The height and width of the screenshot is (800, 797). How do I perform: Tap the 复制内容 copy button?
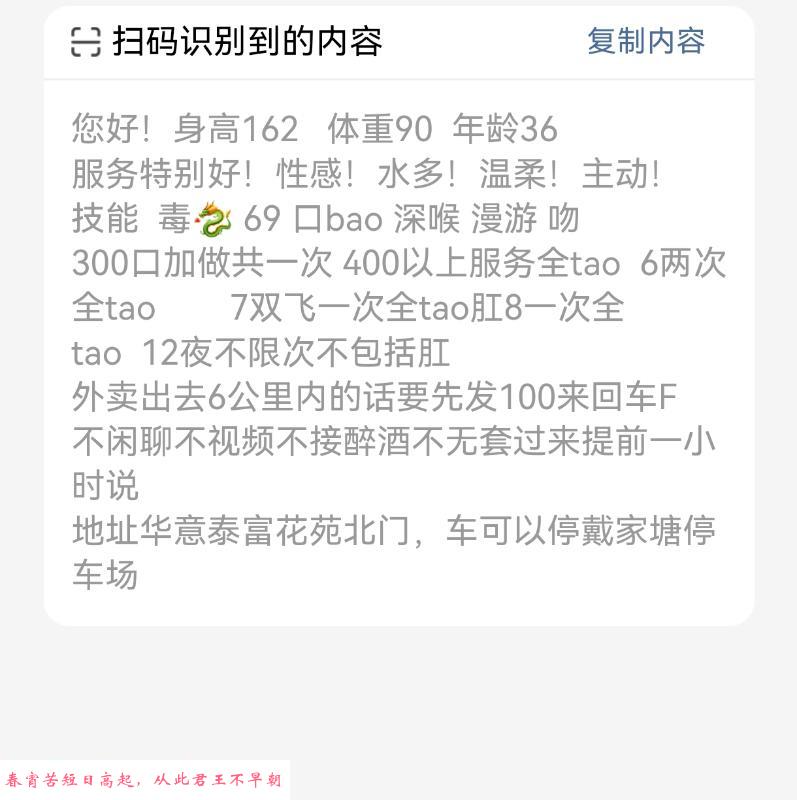point(646,41)
